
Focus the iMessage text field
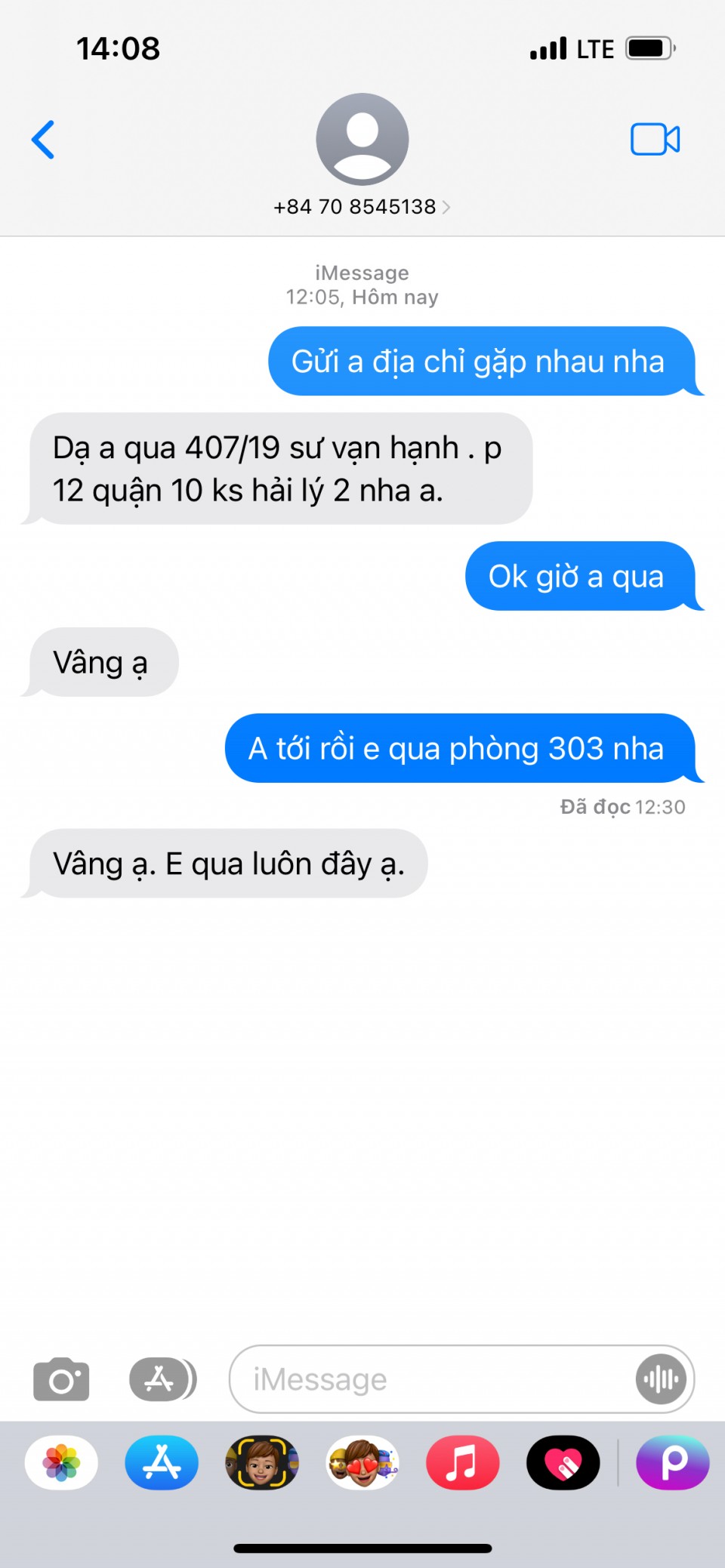coord(430,1379)
